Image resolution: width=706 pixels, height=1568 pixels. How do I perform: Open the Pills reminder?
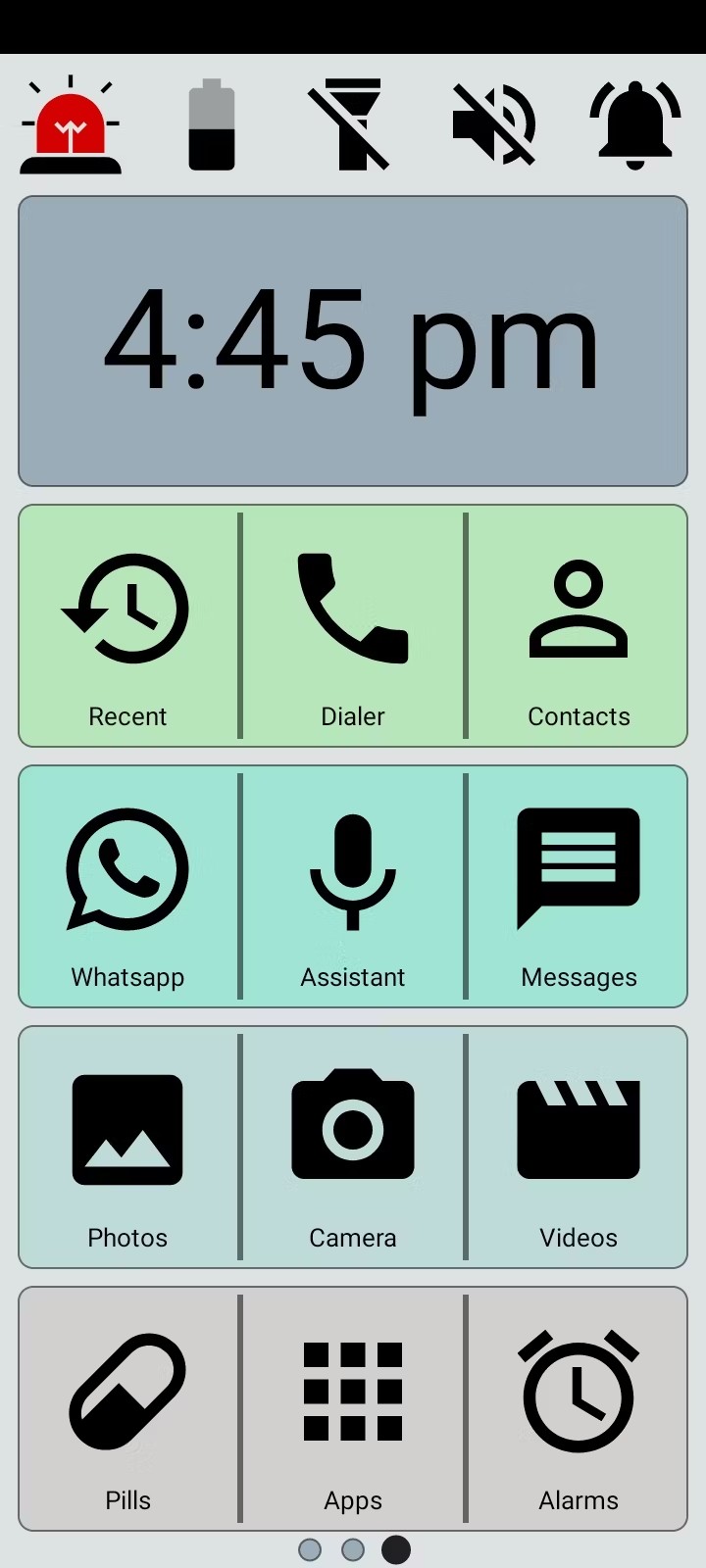tap(127, 1409)
